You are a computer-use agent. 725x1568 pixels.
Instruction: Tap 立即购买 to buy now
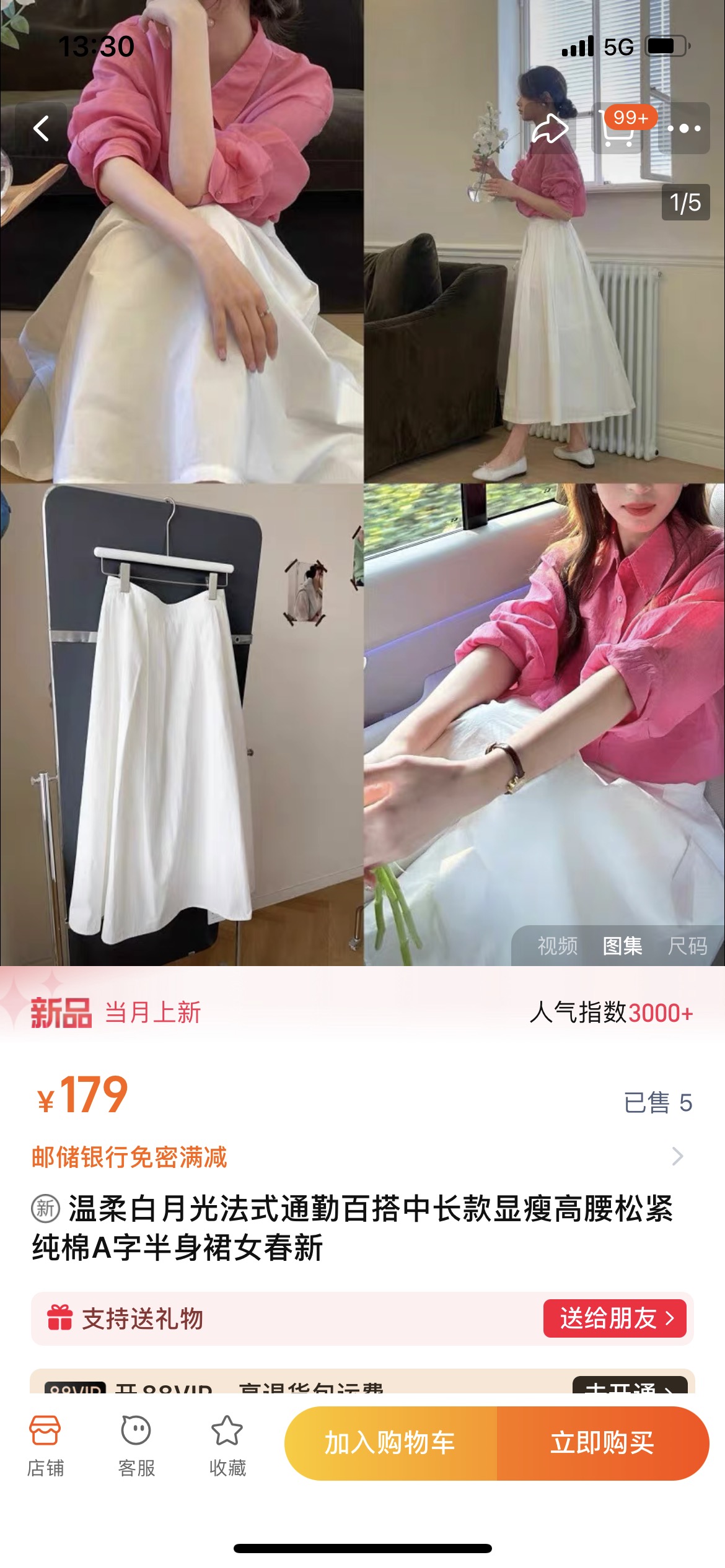[x=603, y=1443]
